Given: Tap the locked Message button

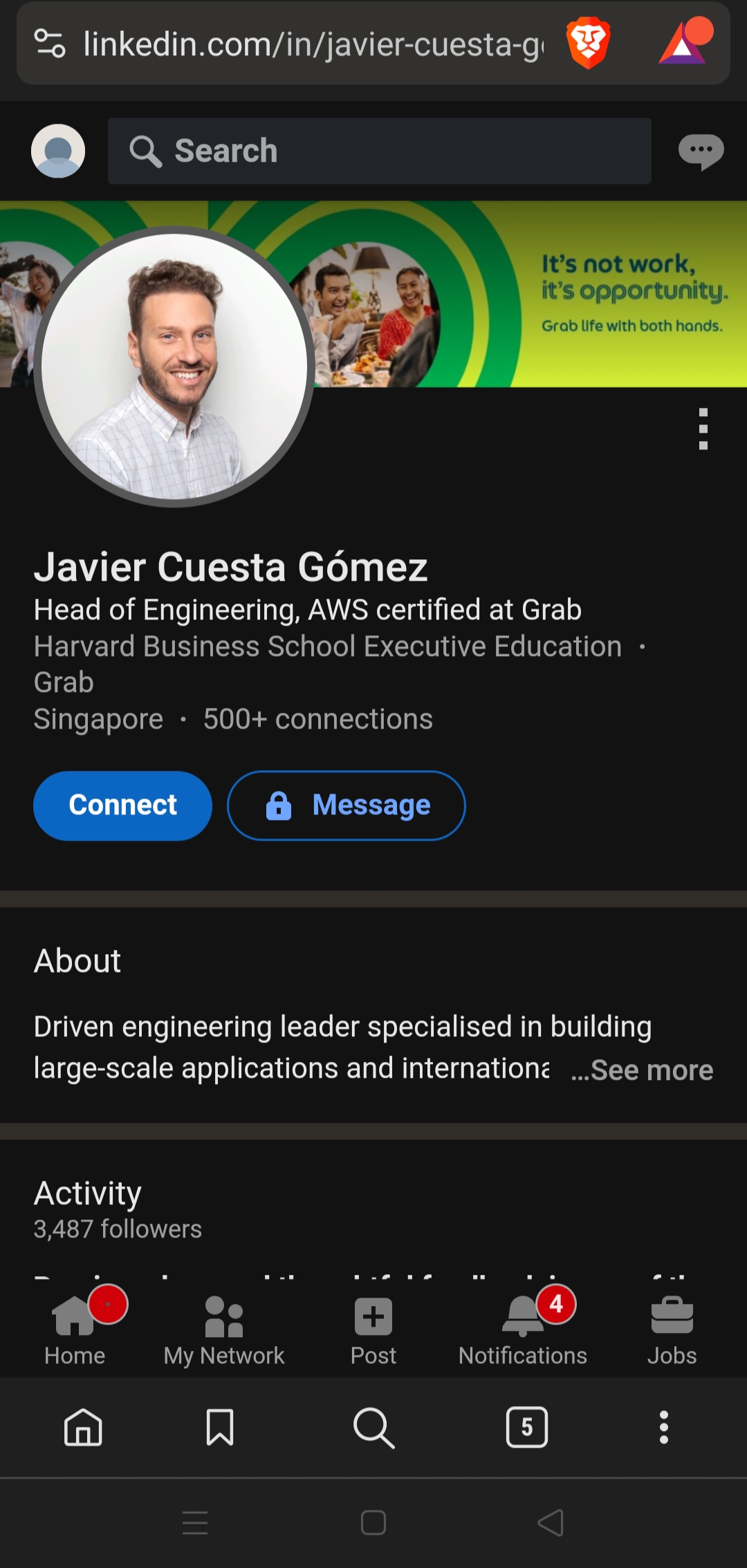Looking at the screenshot, I should point(346,805).
